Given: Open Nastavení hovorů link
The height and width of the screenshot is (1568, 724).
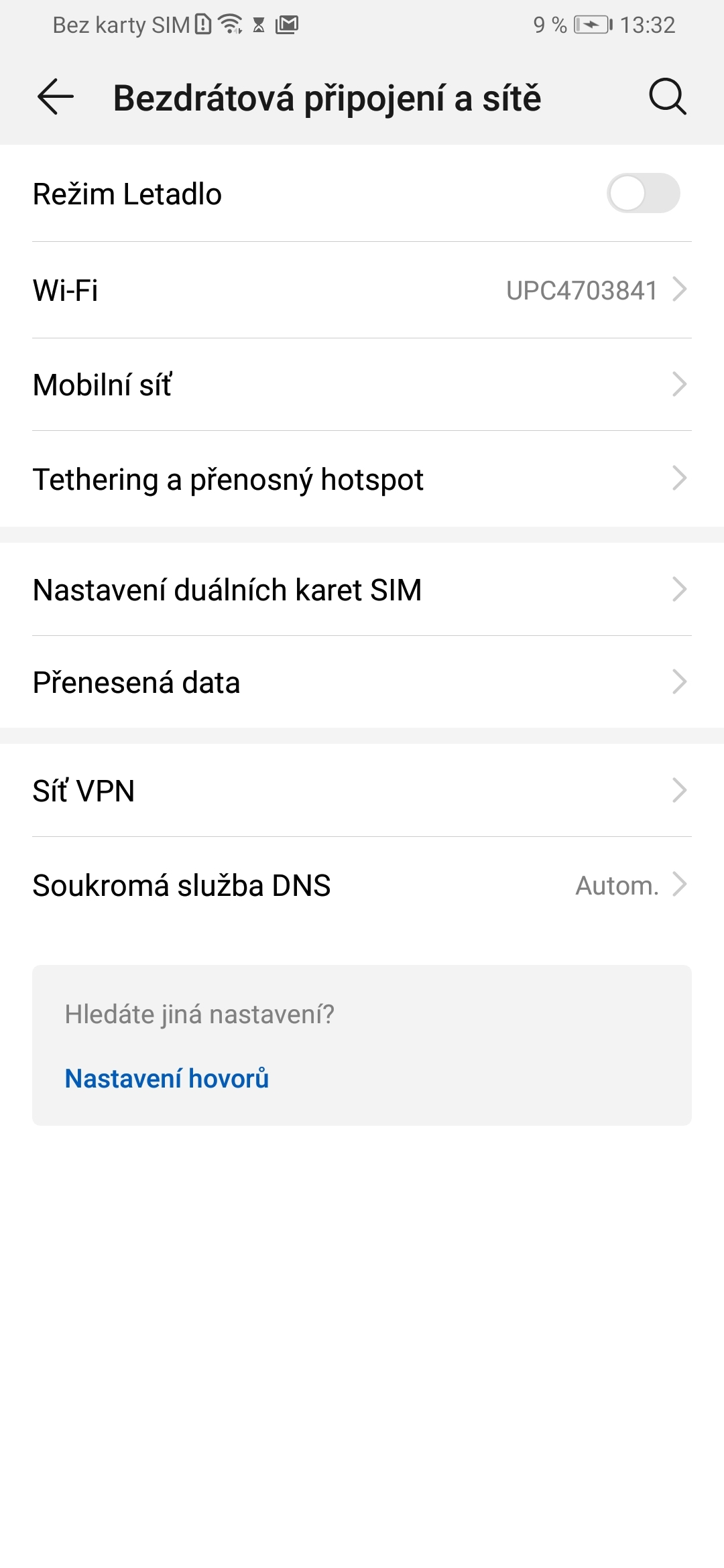Looking at the screenshot, I should [166, 1078].
